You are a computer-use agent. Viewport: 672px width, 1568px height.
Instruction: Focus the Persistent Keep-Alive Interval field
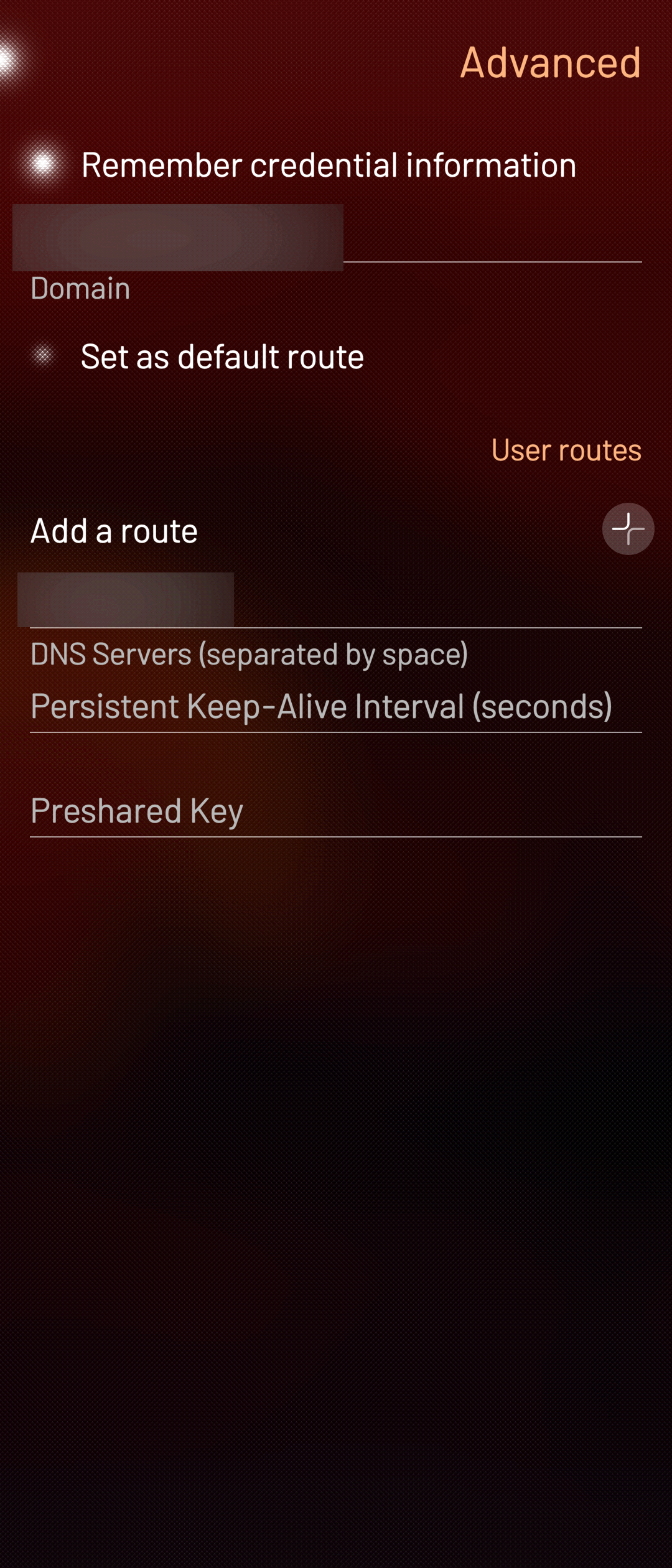tap(336, 707)
